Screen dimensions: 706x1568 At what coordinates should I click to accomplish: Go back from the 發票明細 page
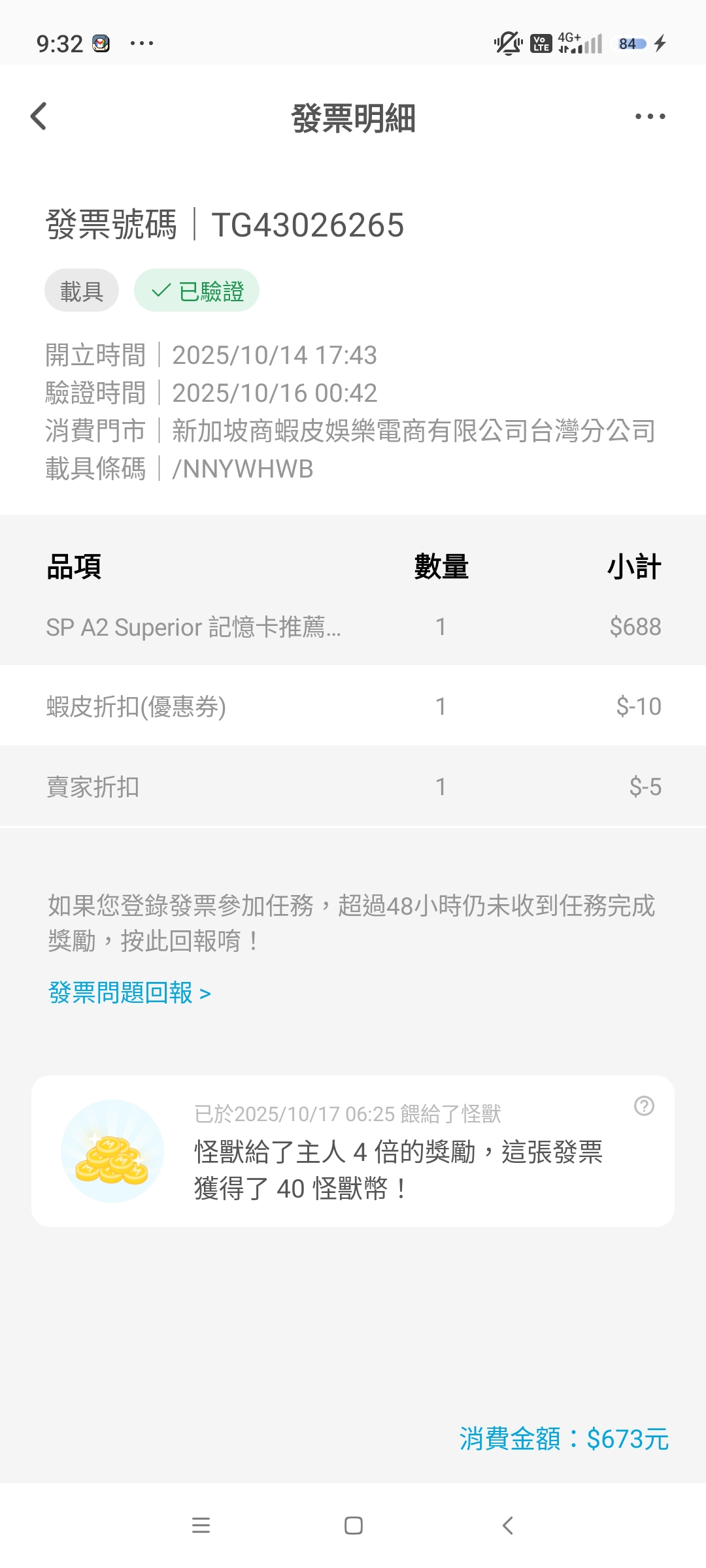(x=39, y=117)
